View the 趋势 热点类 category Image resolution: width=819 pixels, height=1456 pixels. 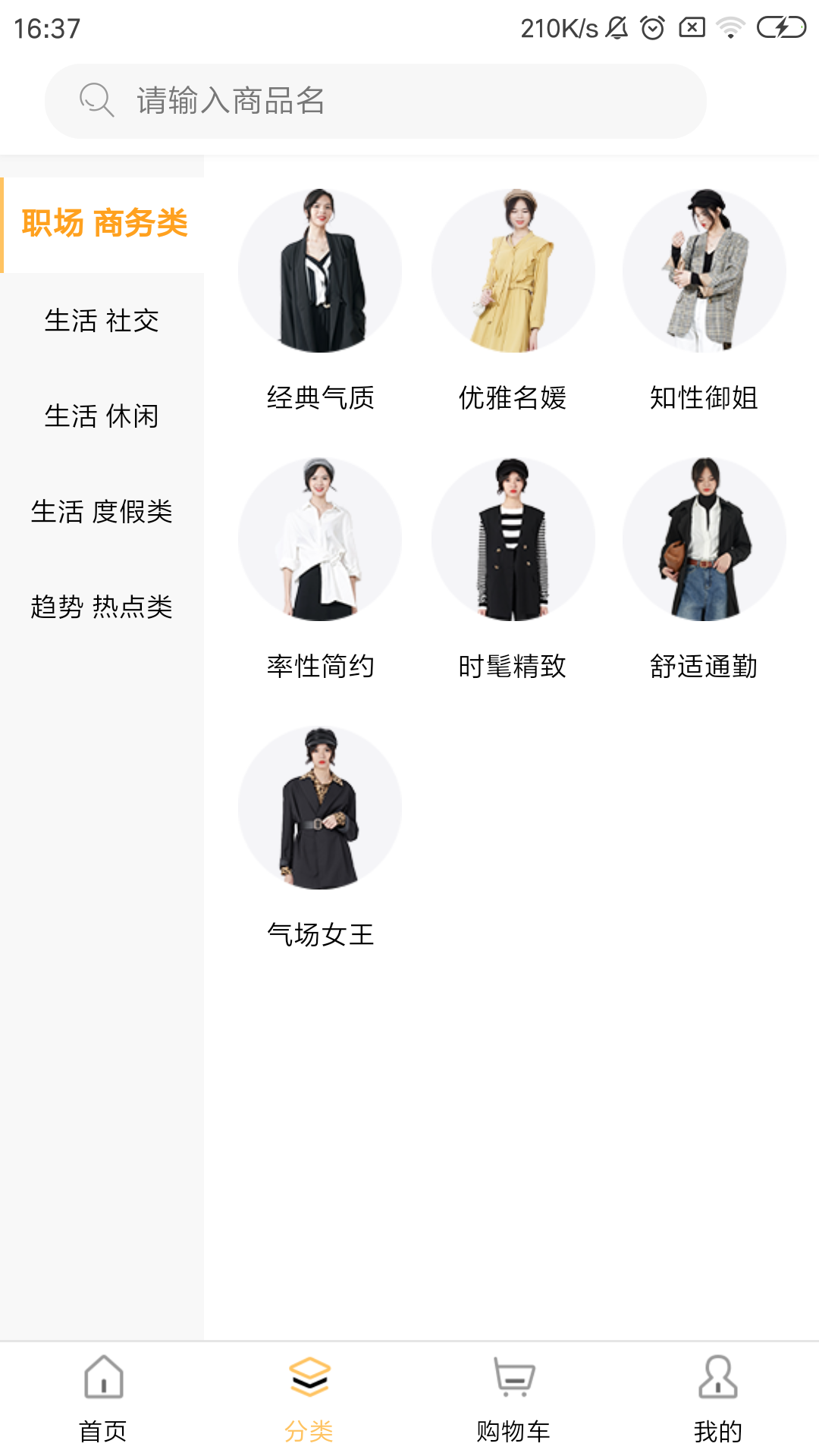(x=102, y=607)
